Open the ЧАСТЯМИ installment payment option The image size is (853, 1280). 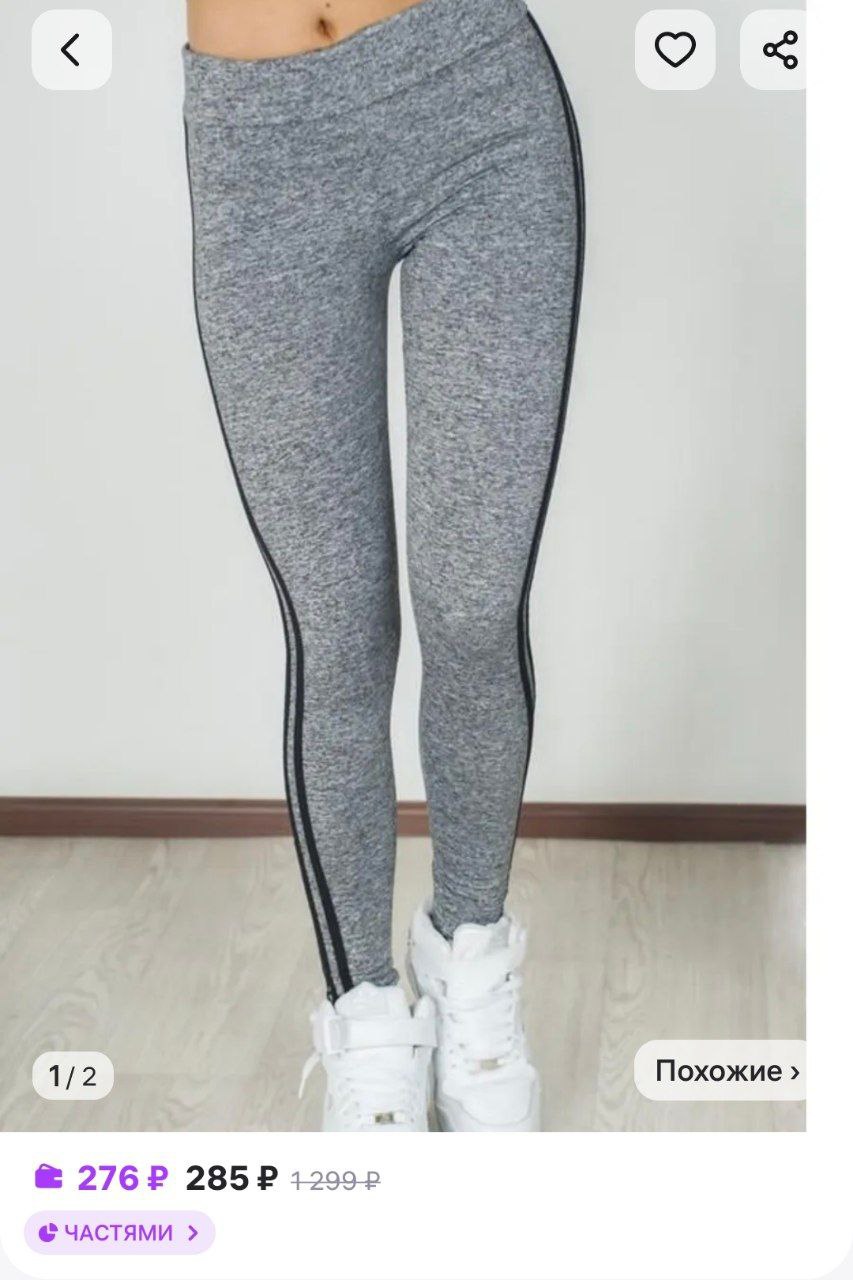click(x=119, y=1232)
